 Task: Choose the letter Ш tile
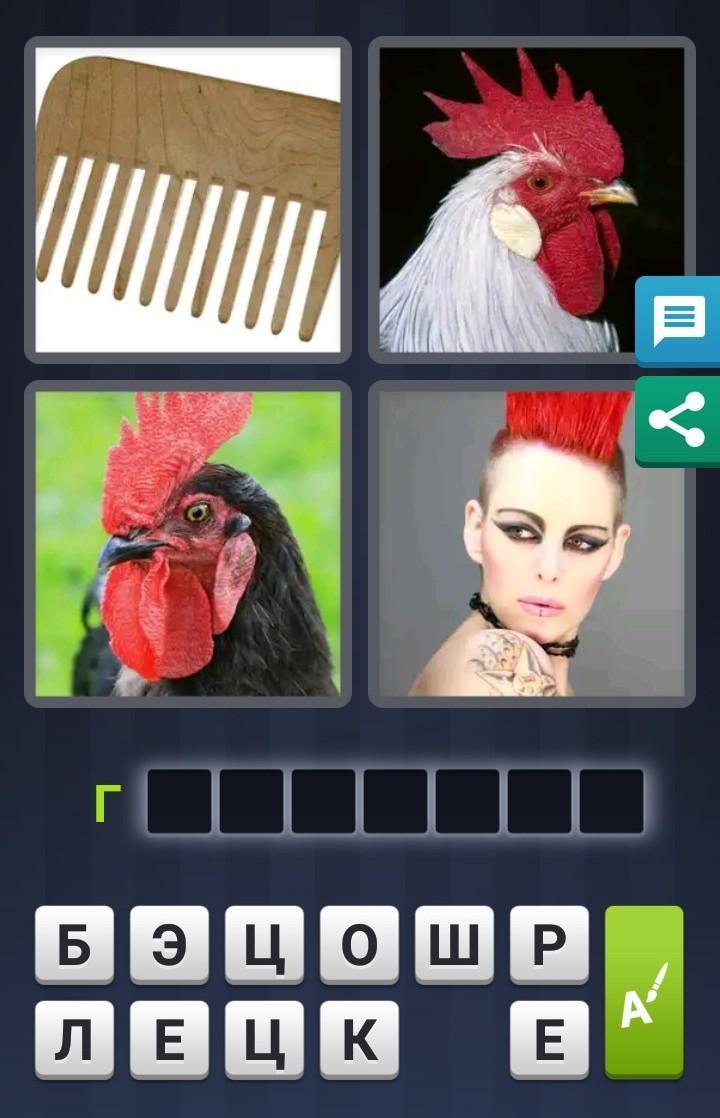[453, 944]
